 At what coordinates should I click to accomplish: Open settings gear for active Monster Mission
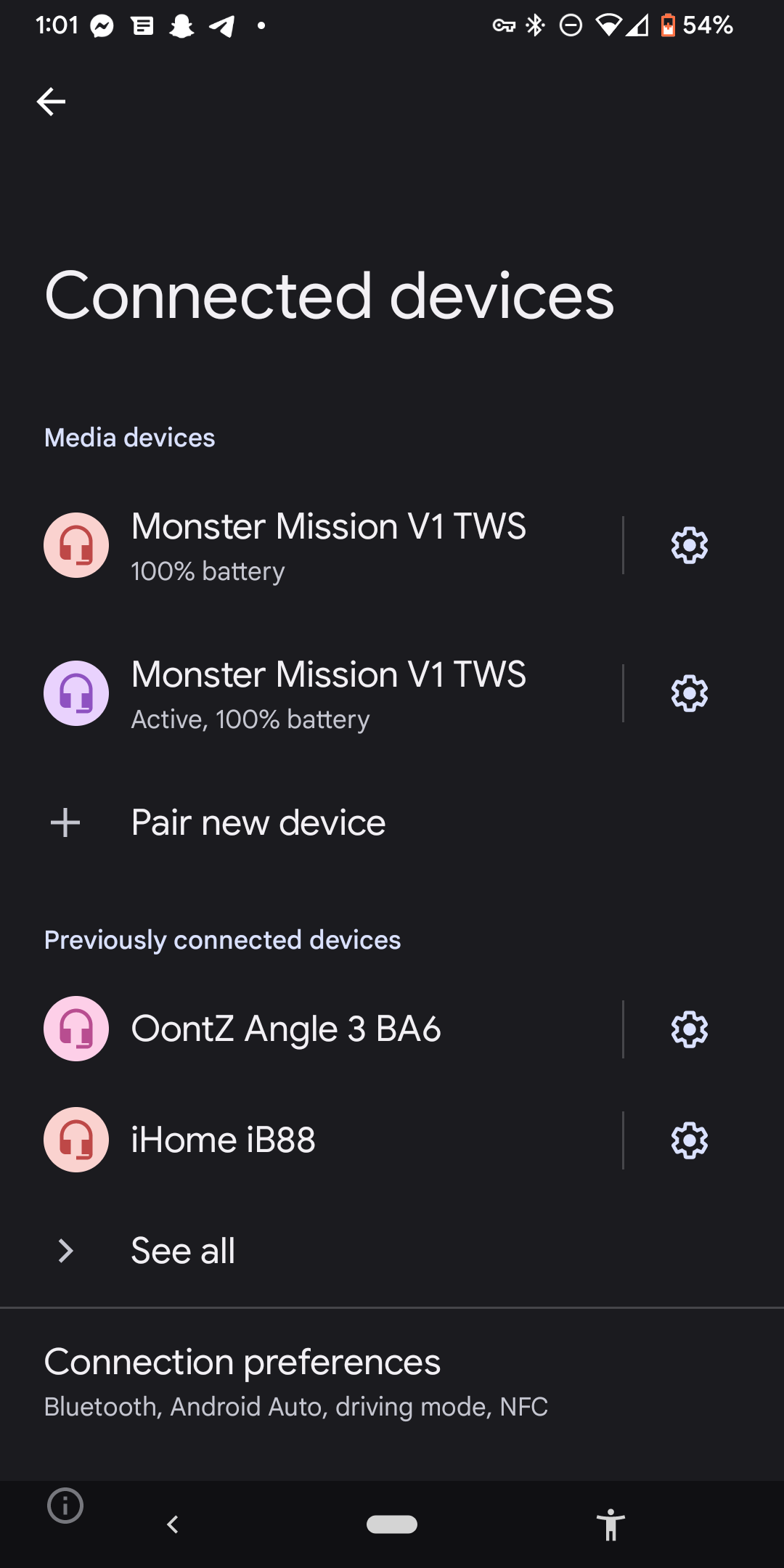(689, 693)
